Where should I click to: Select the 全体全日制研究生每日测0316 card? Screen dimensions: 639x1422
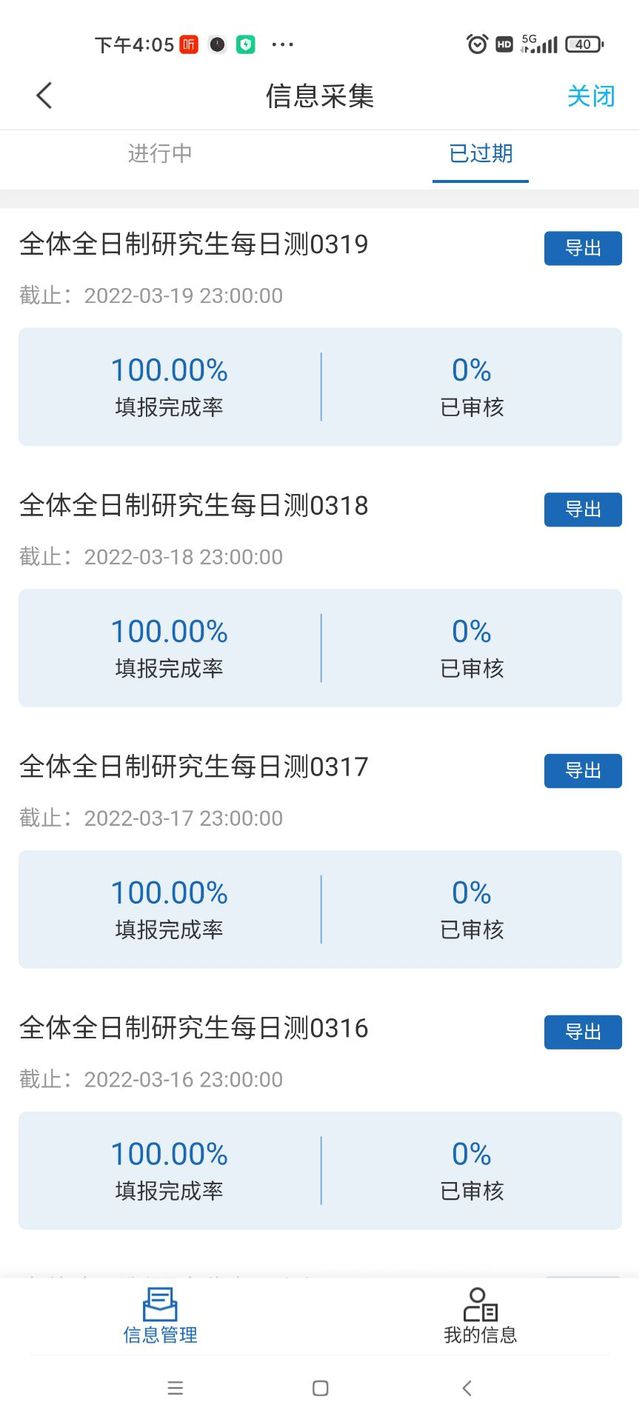[x=194, y=1027]
